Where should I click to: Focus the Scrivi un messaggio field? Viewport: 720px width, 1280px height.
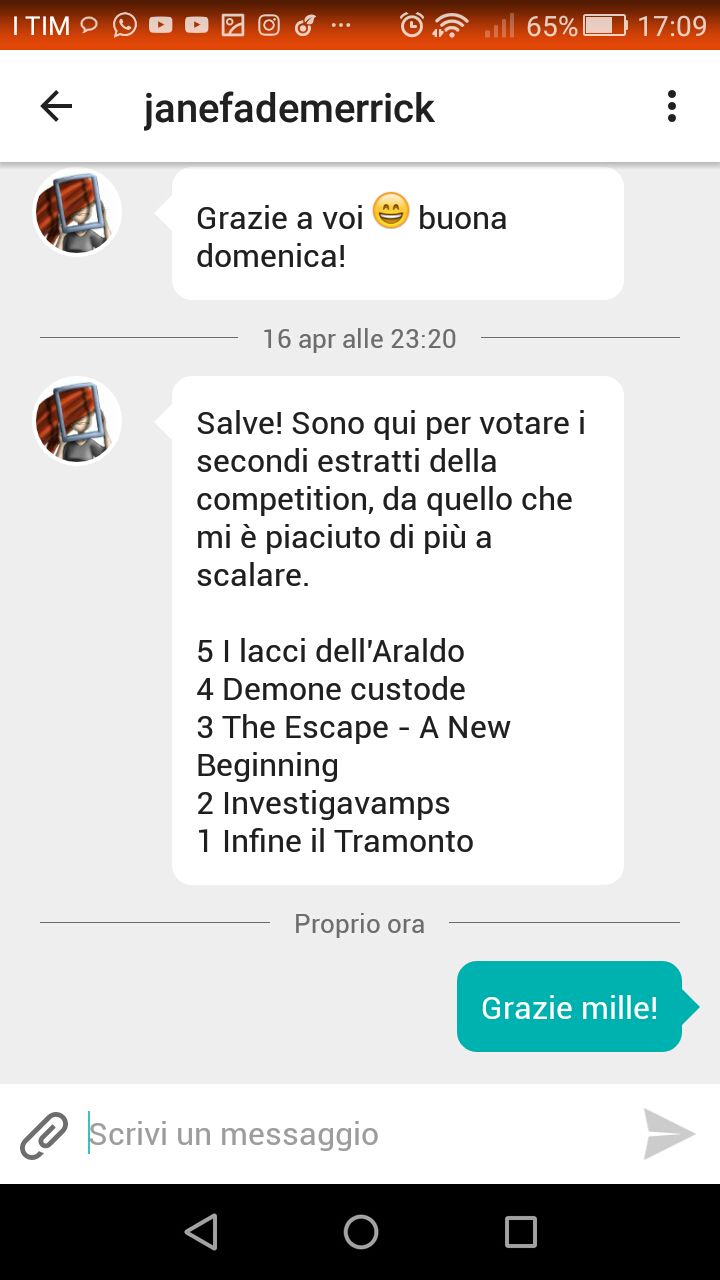pos(350,1134)
